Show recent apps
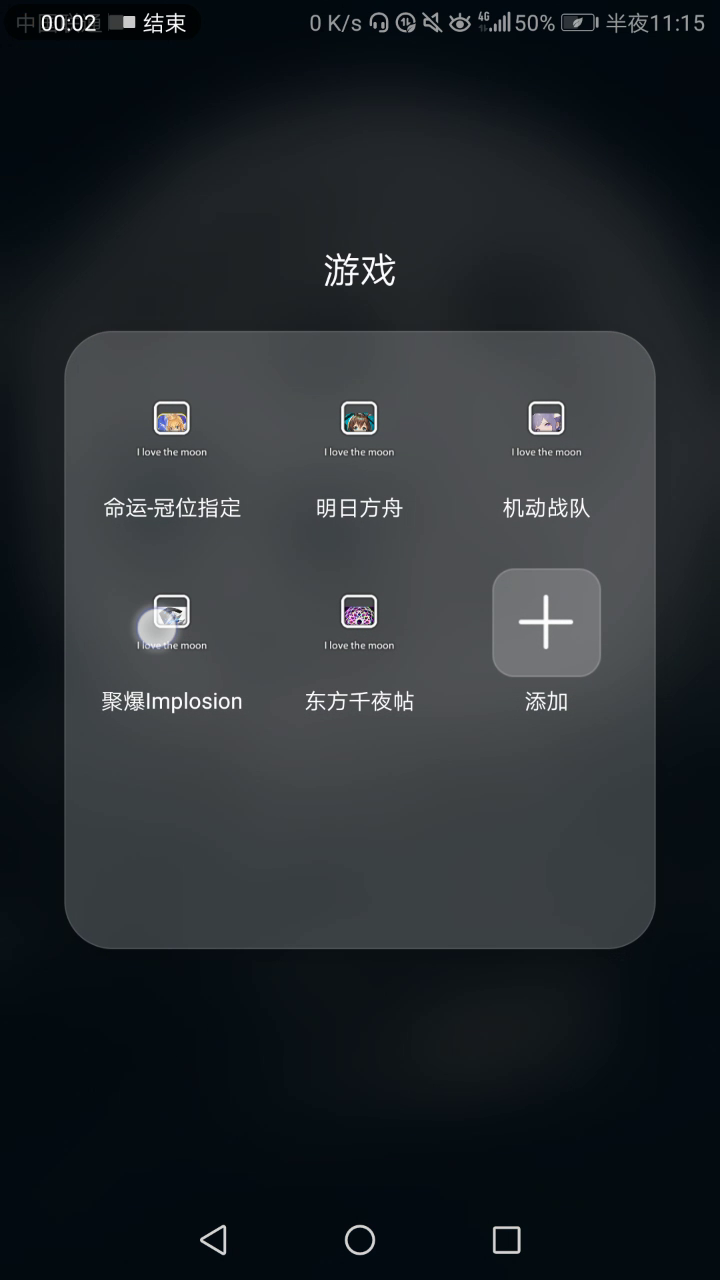This screenshot has width=720, height=1280. 507,1240
